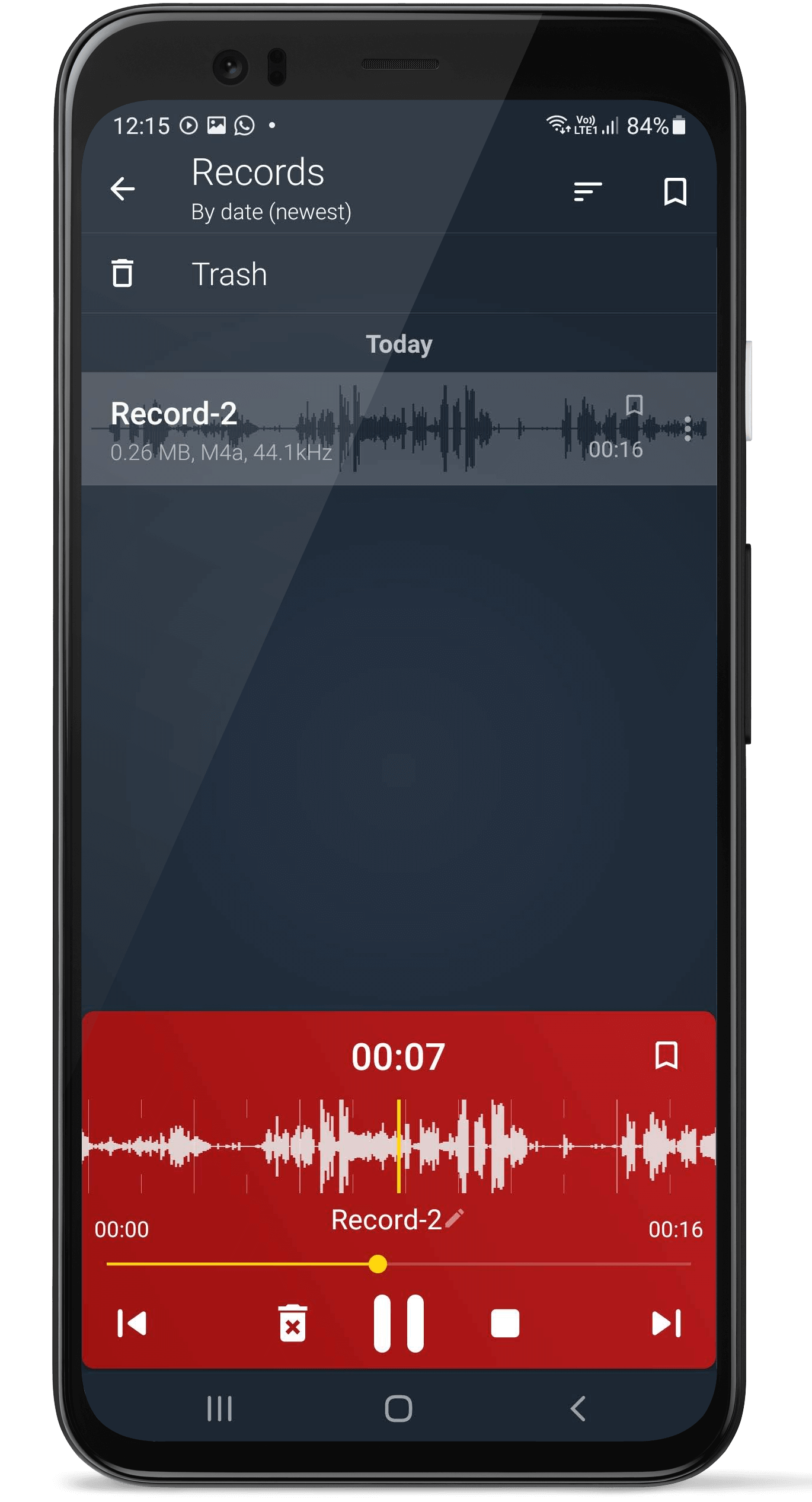812x1502 pixels.
Task: Delete the playing recording
Action: [292, 1323]
